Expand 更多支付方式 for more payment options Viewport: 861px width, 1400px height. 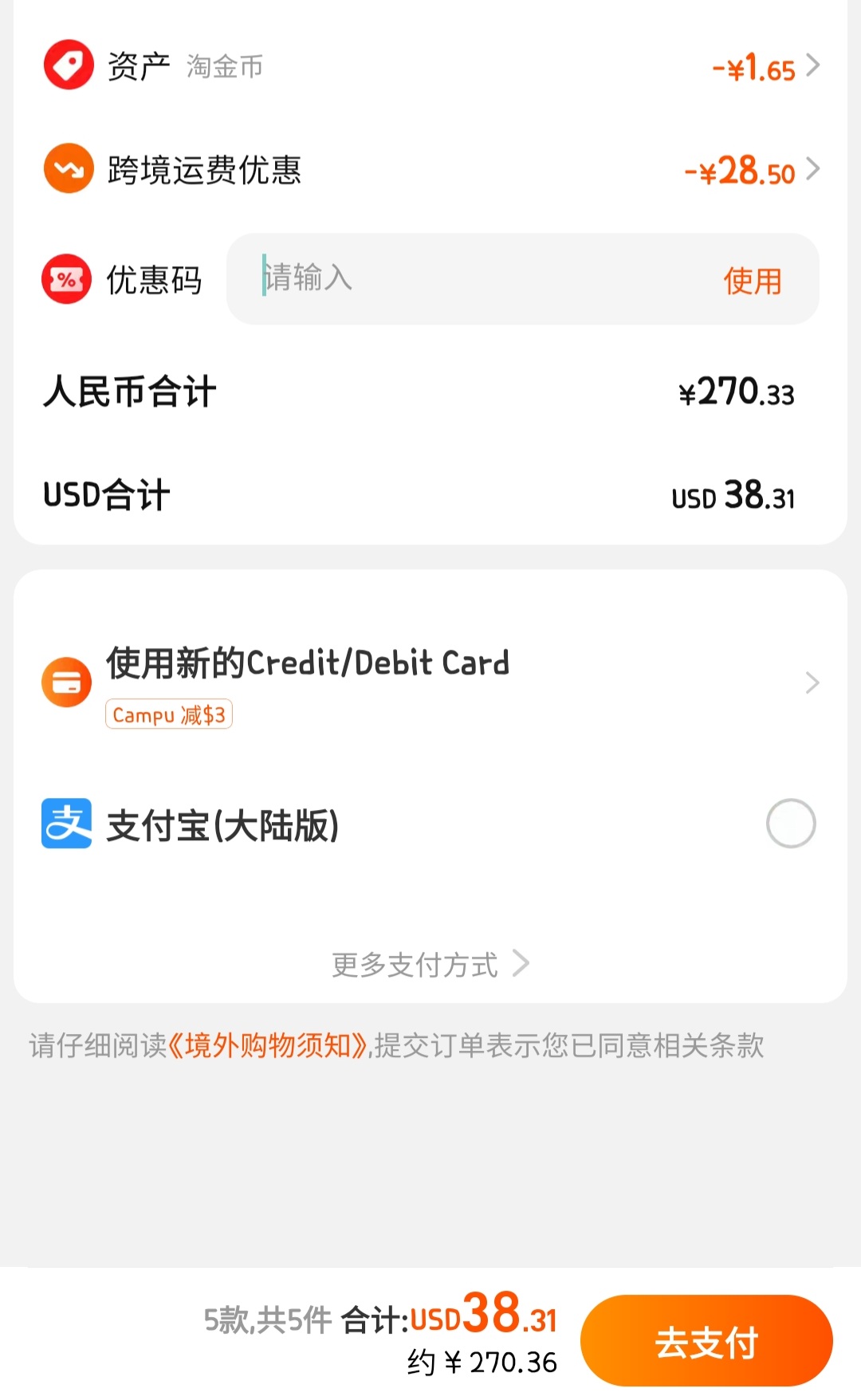431,965
